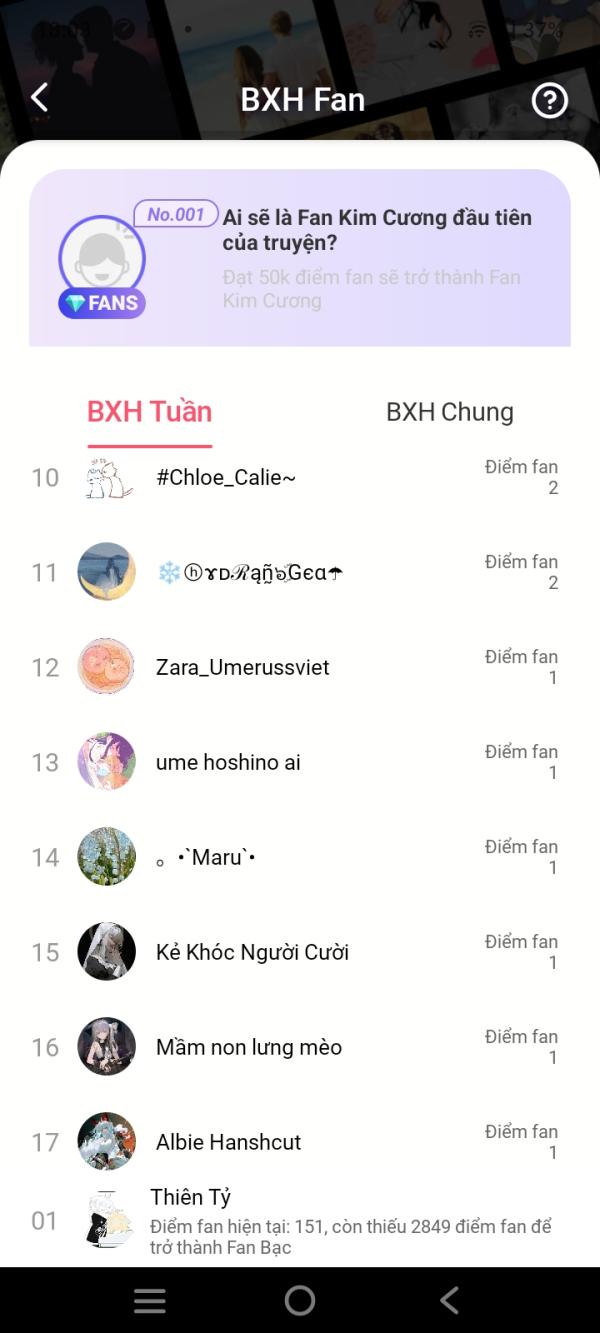
Task: Open Kẻ Khóc Người Cười's profile
Action: (252, 952)
